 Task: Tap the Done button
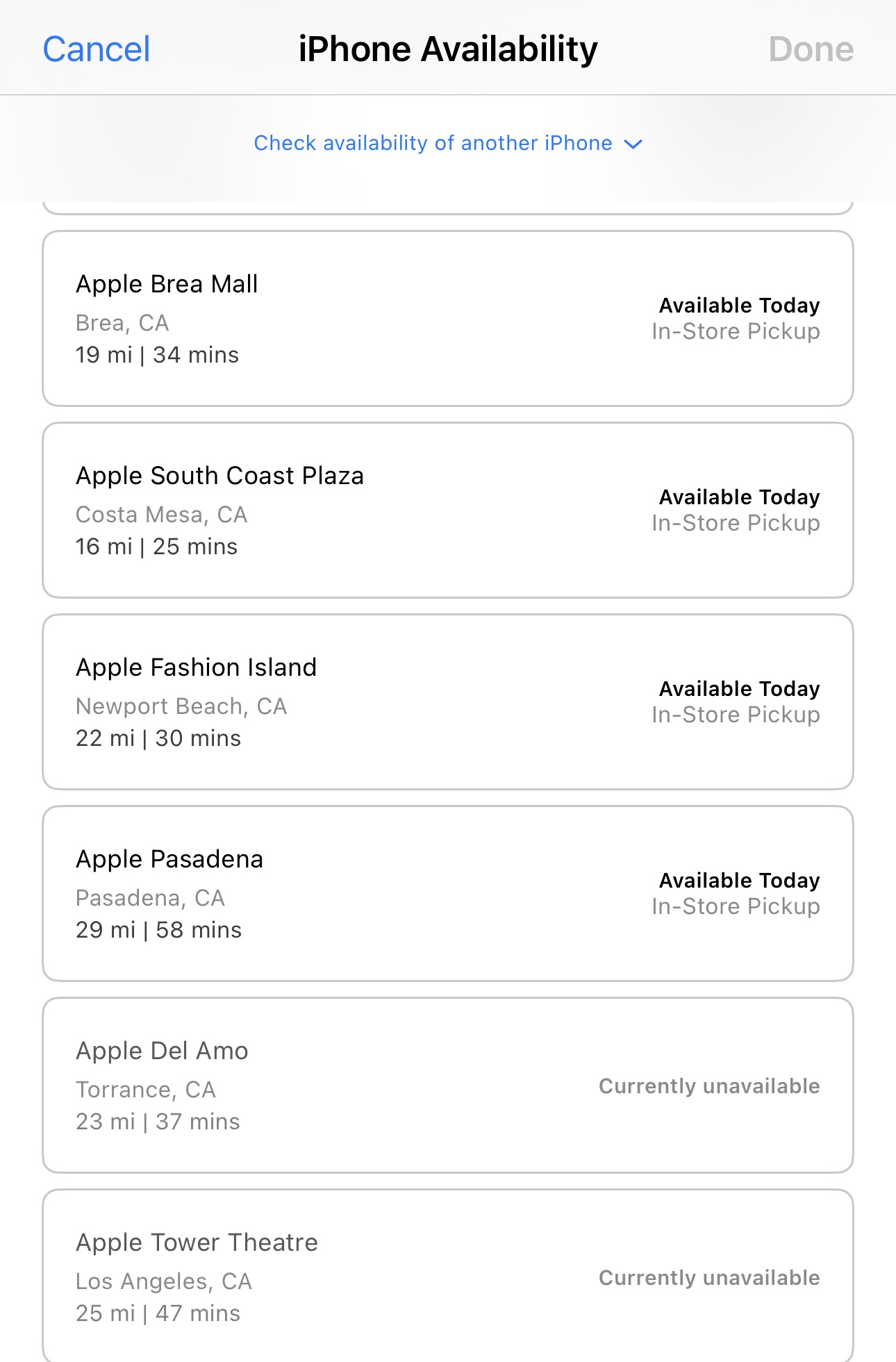[x=811, y=49]
